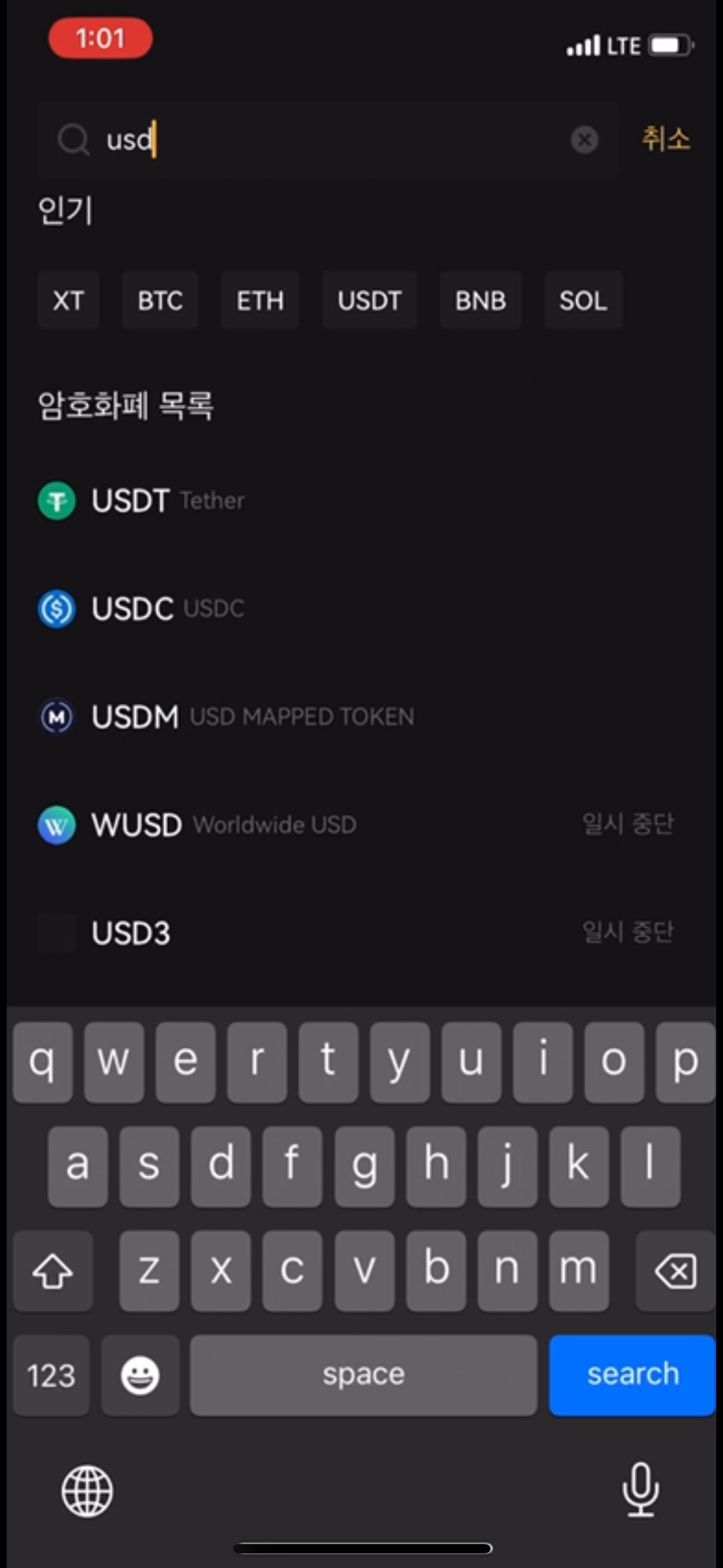Focus the search field containing usd

331,140
